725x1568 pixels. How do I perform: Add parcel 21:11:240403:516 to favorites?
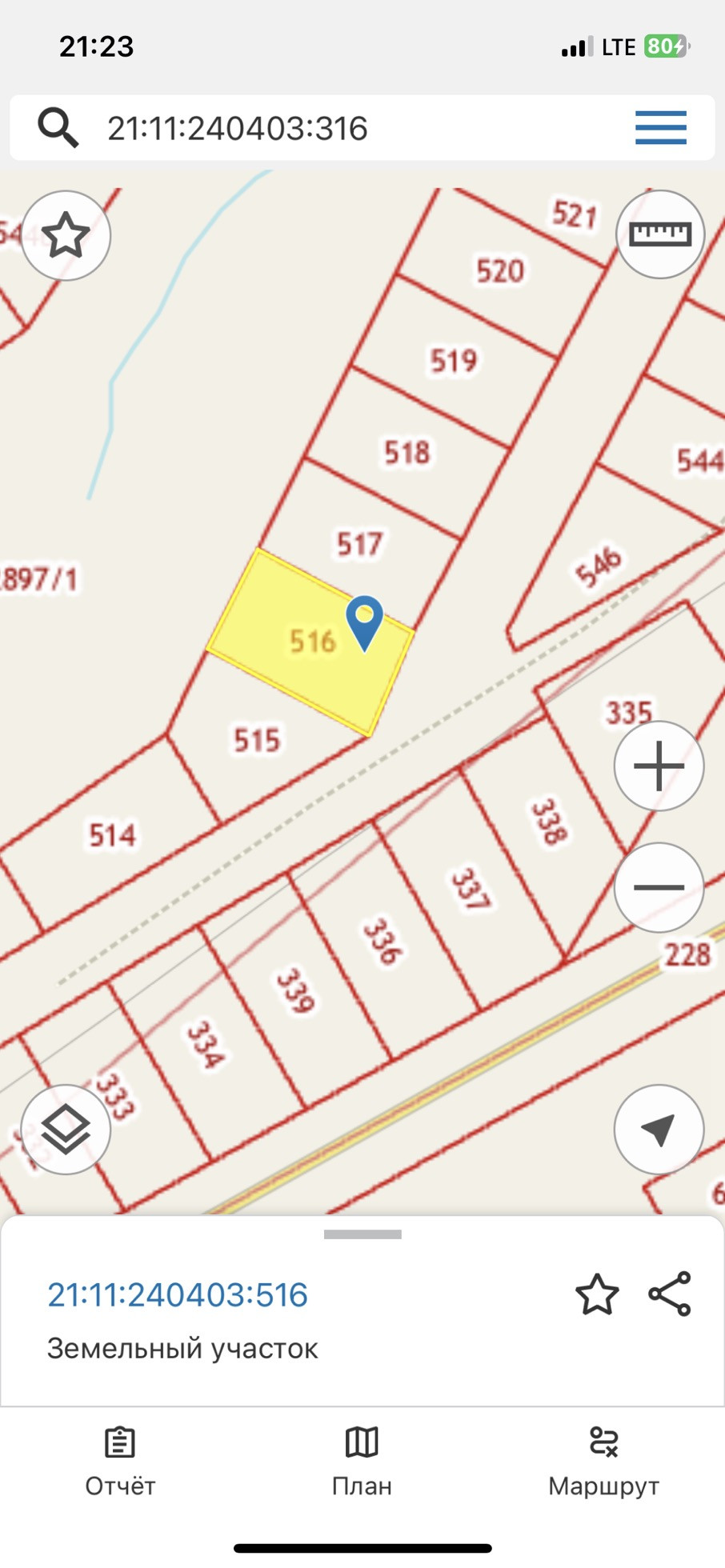(x=597, y=1295)
